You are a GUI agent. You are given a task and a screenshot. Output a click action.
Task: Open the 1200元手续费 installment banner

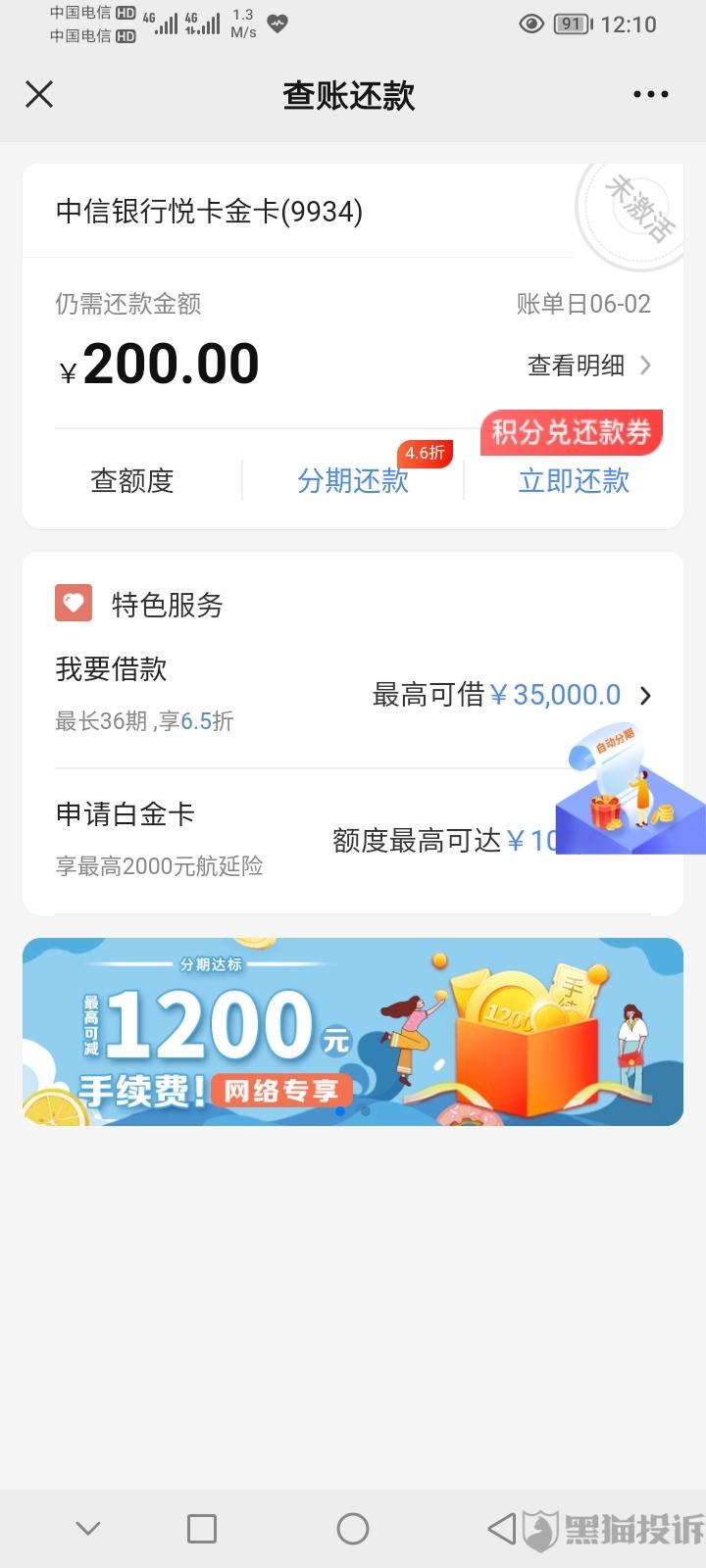click(x=353, y=1031)
